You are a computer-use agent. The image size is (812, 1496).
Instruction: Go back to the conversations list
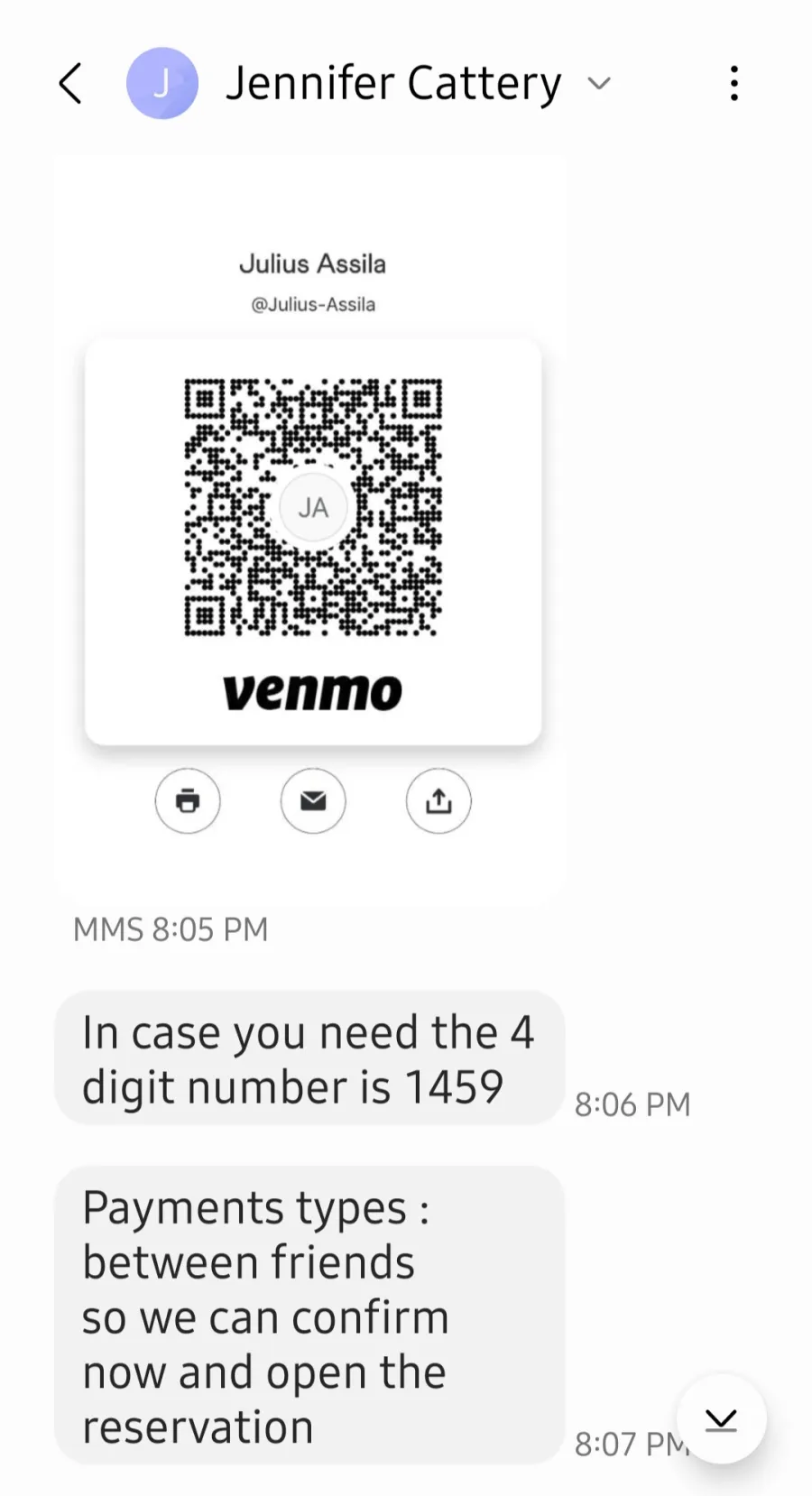(x=70, y=84)
